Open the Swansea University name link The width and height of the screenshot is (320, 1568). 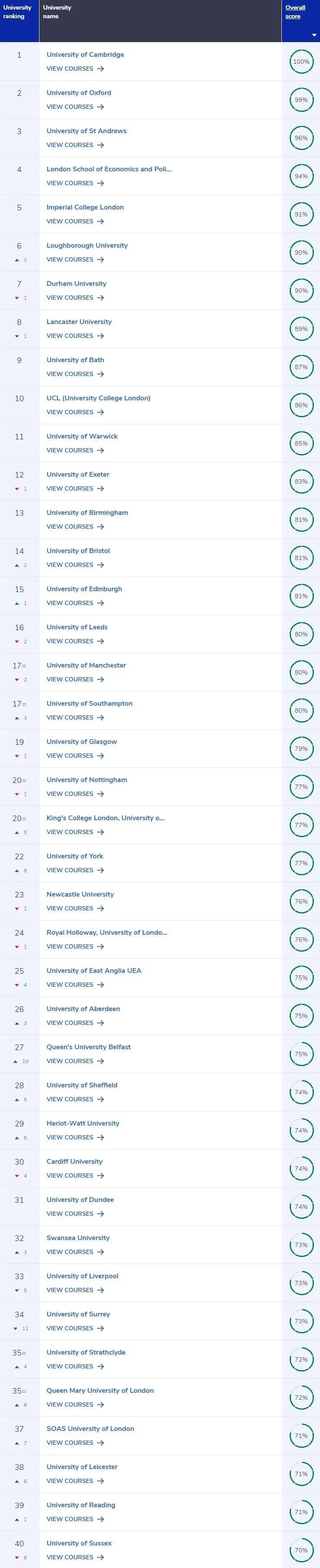point(78,1237)
